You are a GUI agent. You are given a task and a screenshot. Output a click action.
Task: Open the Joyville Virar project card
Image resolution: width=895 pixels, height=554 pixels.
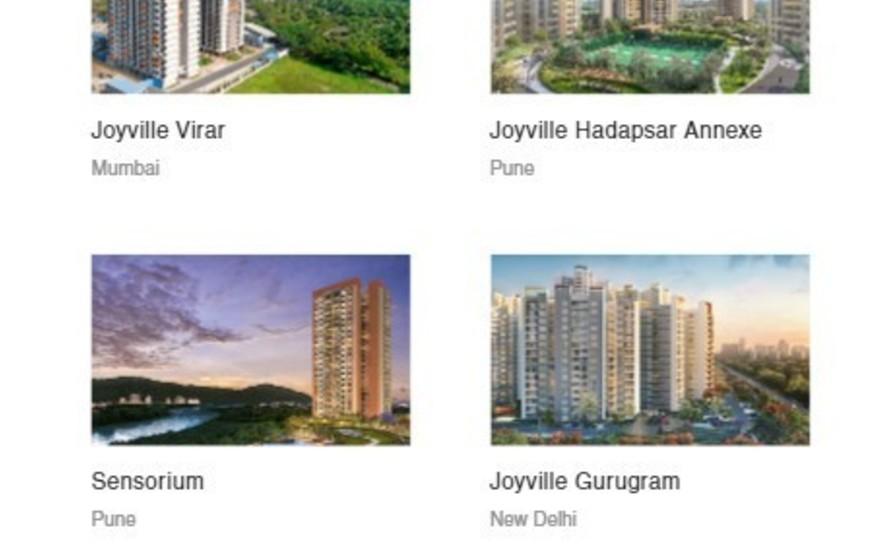point(158,130)
